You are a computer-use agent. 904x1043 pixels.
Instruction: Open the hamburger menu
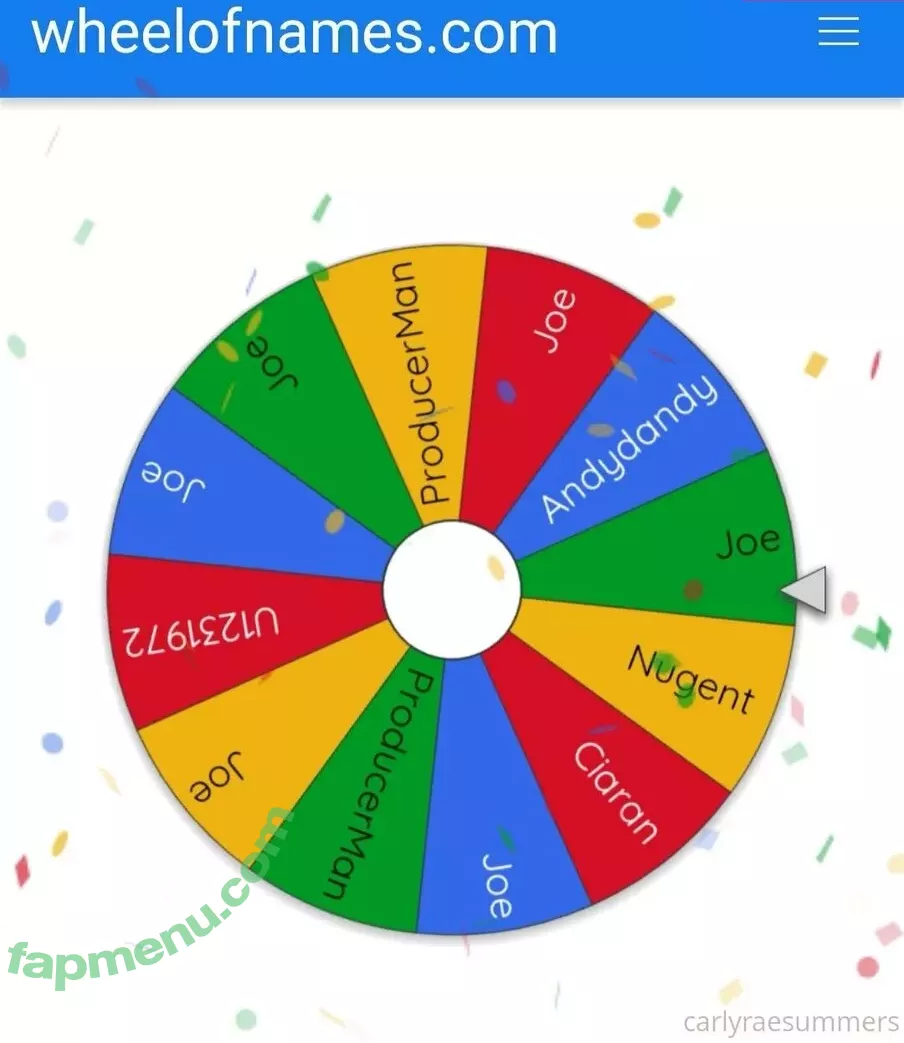pos(838,32)
